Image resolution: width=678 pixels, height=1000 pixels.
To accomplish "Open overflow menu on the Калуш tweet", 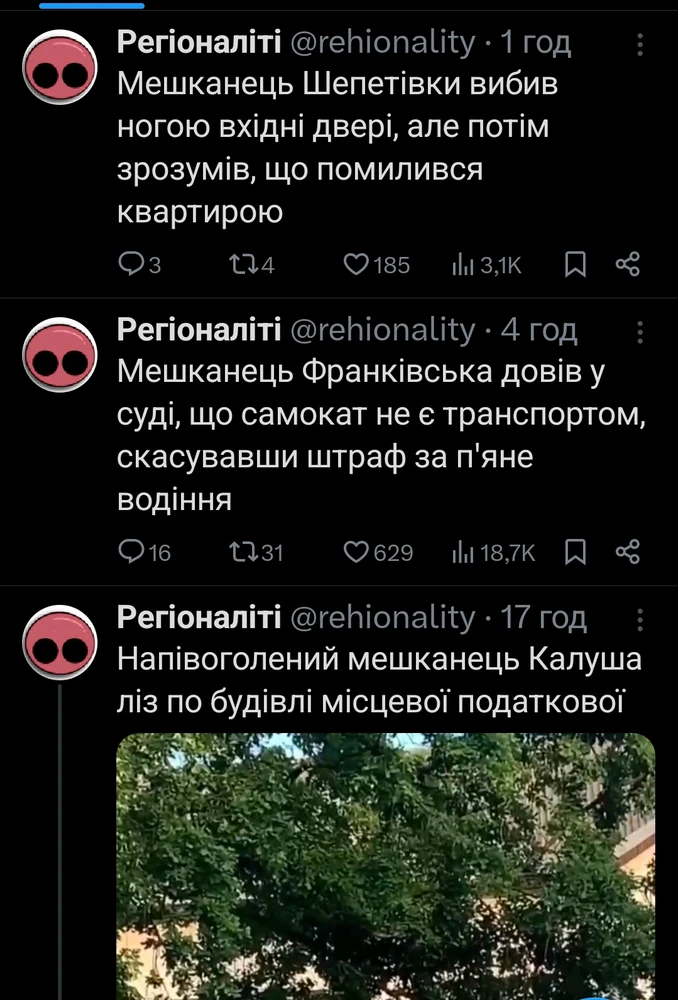I will click(641, 619).
